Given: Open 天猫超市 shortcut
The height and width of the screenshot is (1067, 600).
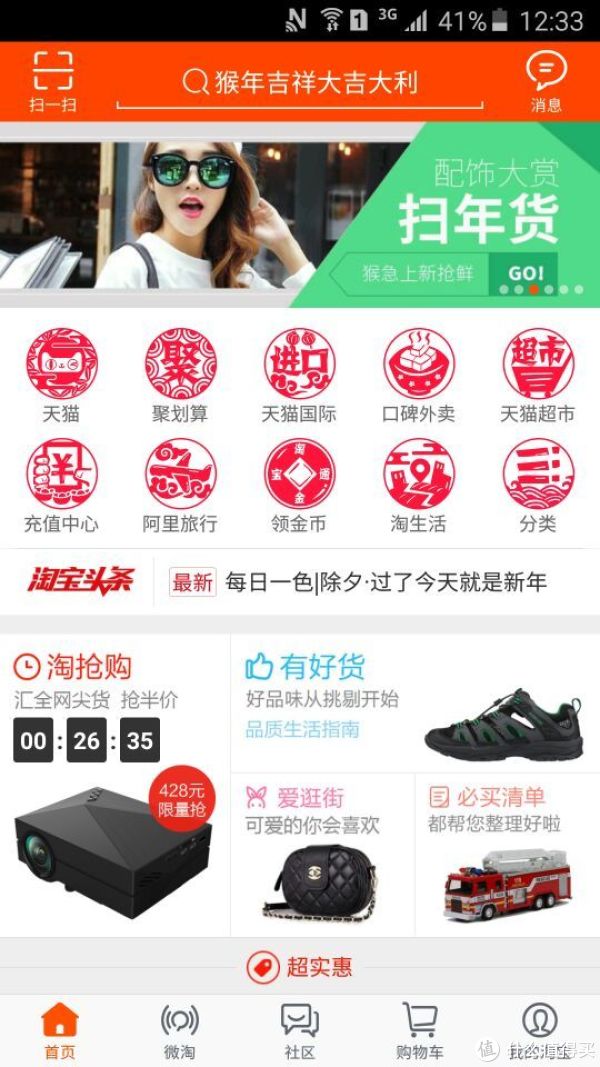Looking at the screenshot, I should pos(538,375).
